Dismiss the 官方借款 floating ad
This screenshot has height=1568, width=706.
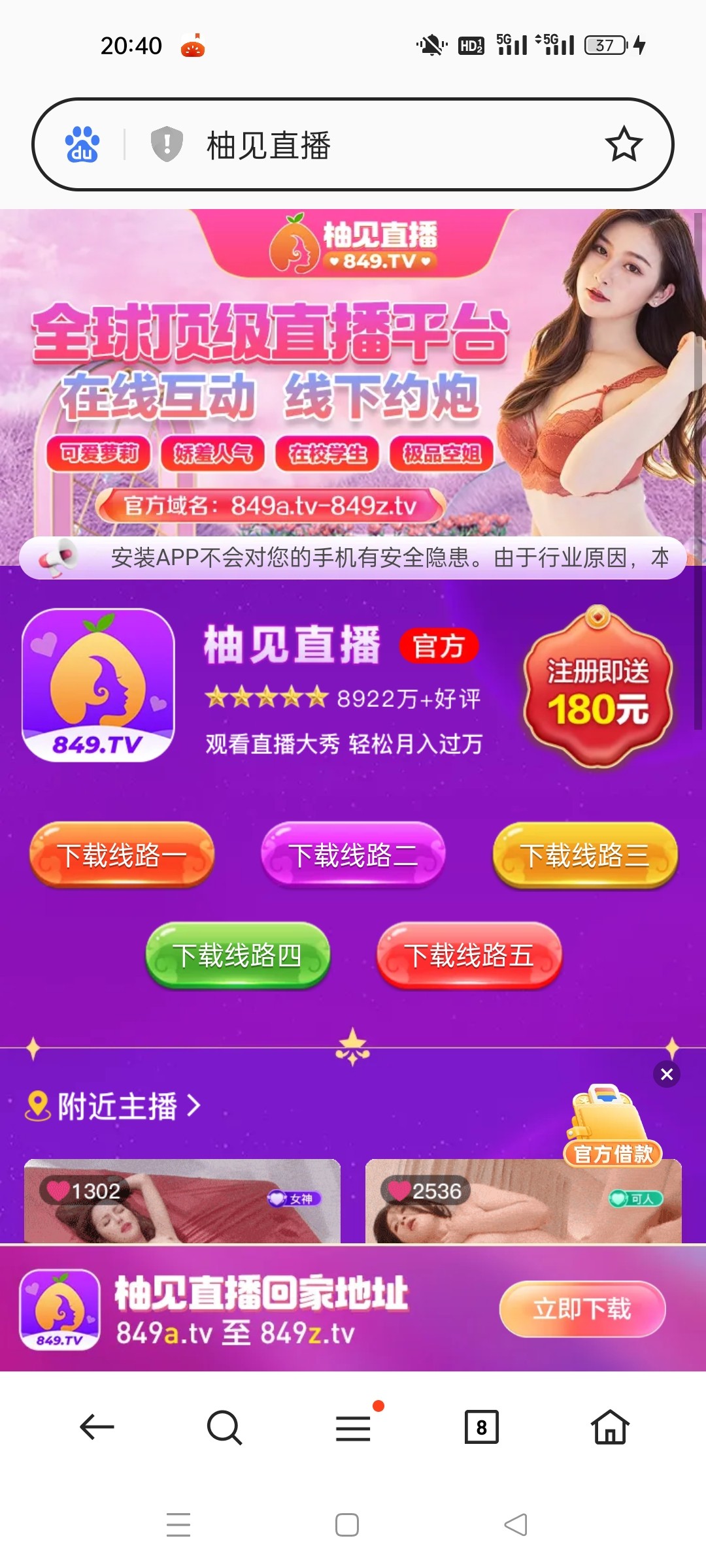point(667,1074)
